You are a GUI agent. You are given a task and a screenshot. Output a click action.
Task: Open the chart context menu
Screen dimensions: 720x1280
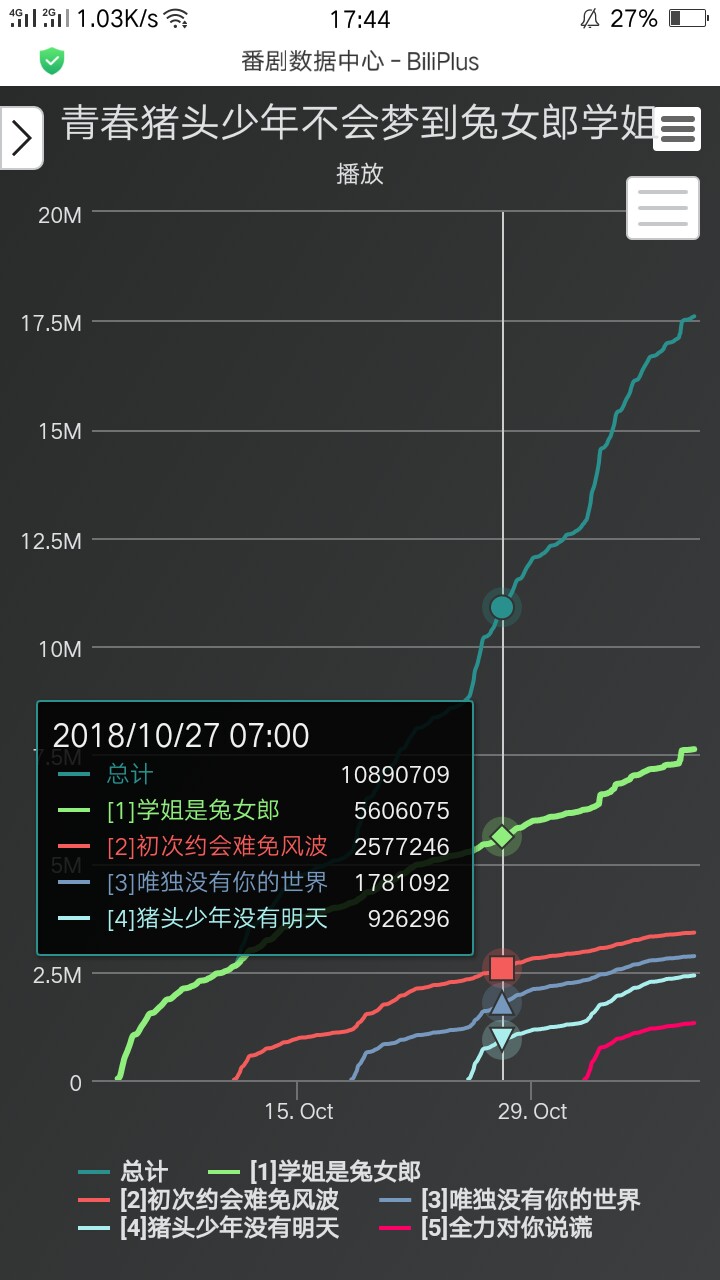pyautogui.click(x=662, y=208)
